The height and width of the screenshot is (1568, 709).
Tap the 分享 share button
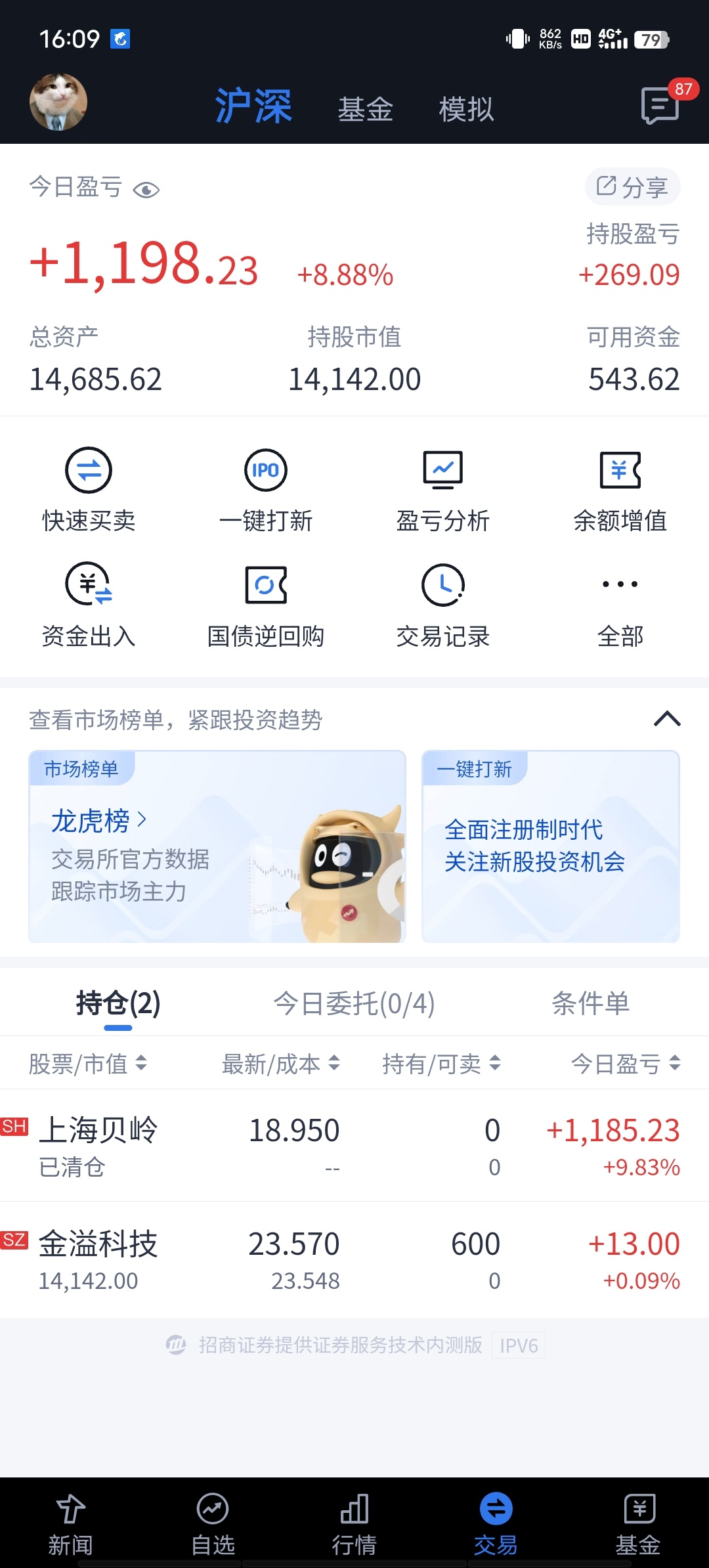(632, 186)
